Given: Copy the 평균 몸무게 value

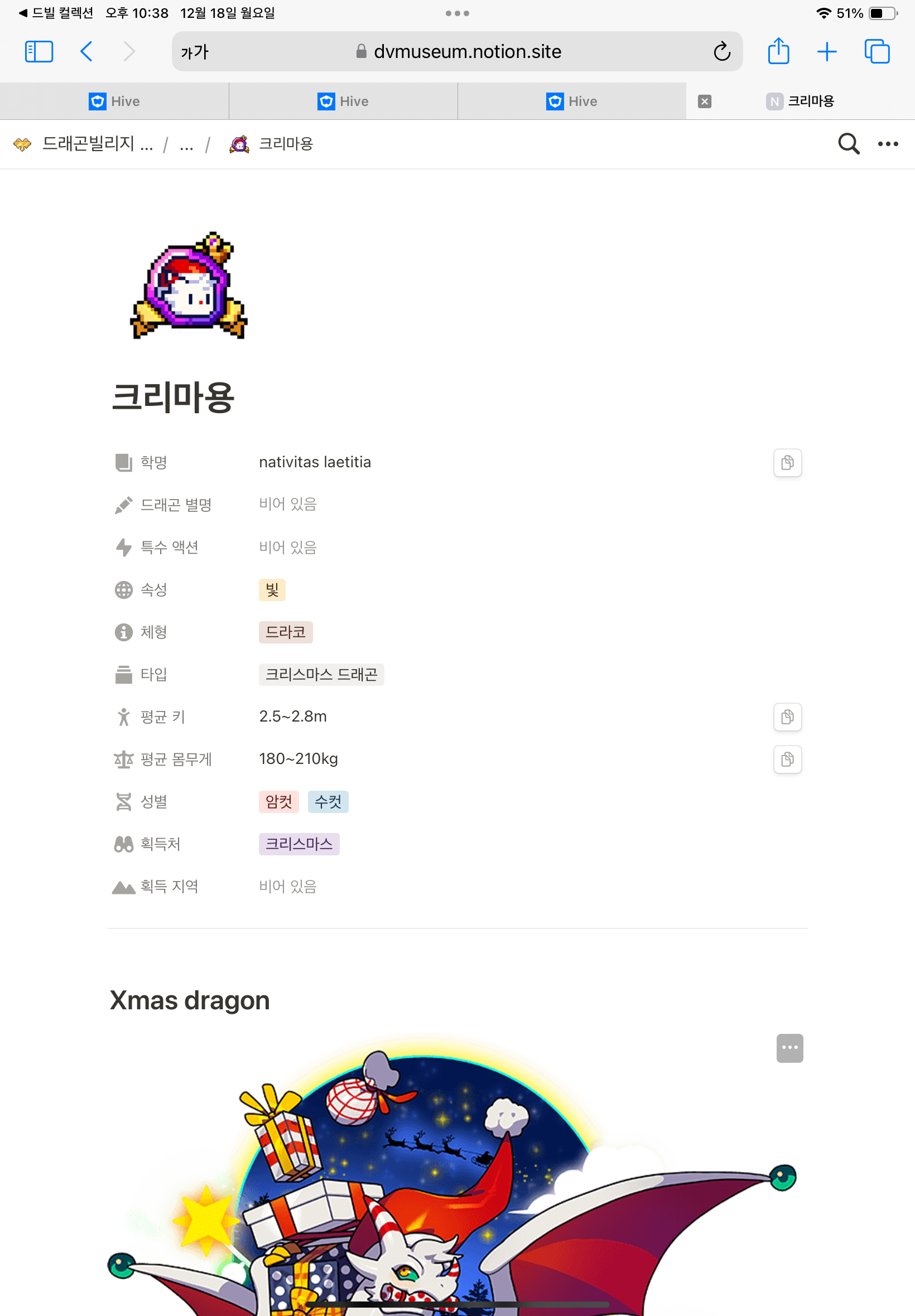Looking at the screenshot, I should point(787,759).
